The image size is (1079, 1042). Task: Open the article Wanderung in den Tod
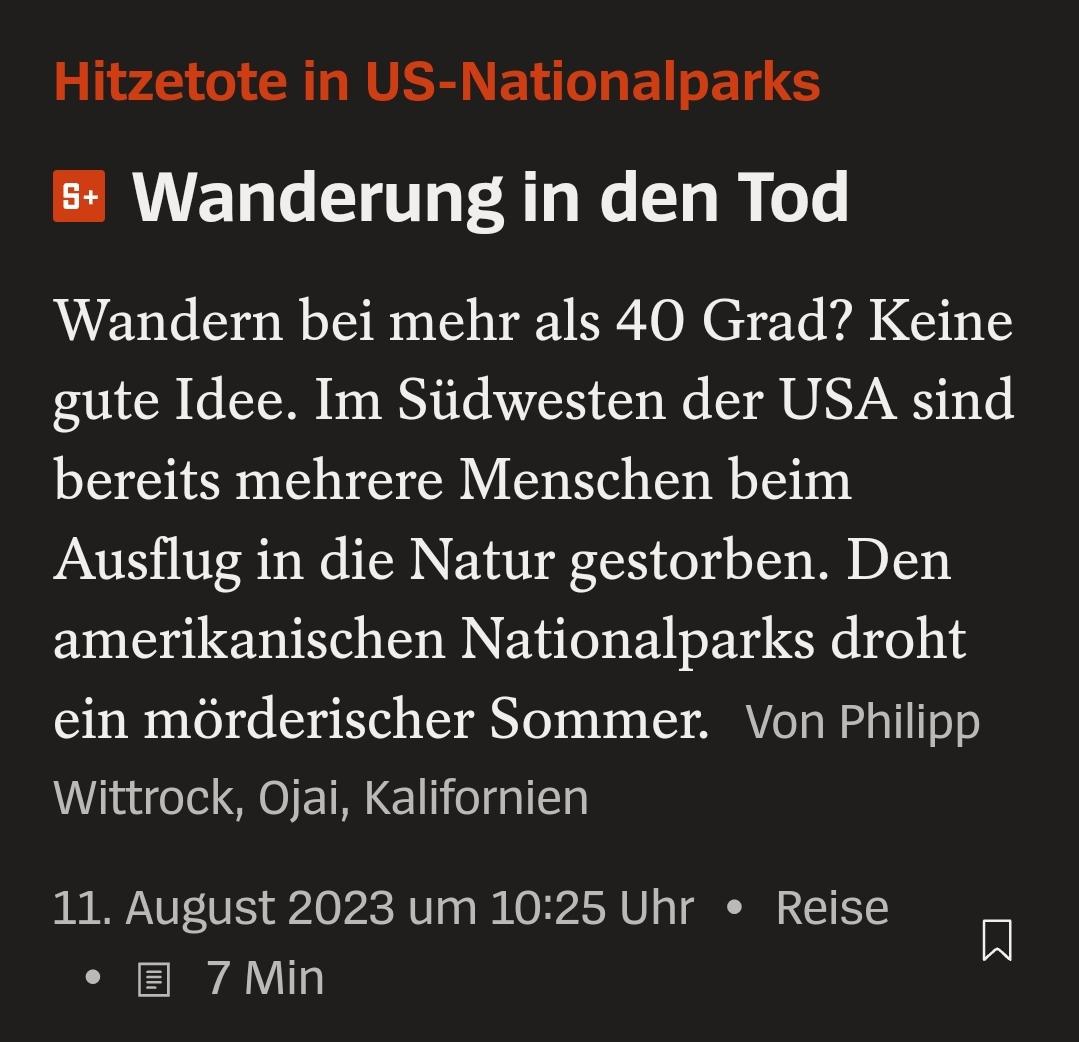490,197
